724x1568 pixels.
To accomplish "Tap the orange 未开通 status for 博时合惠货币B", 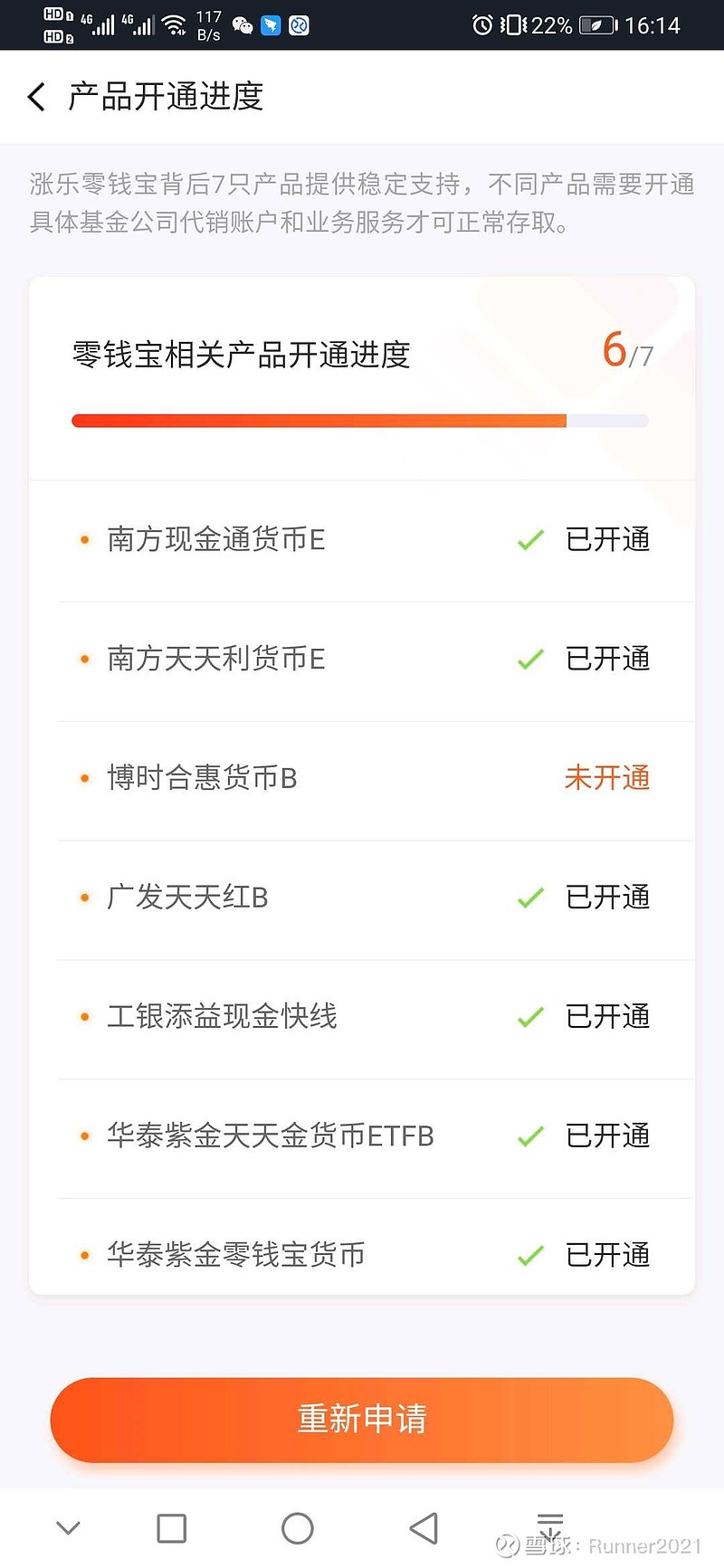I will click(x=606, y=778).
